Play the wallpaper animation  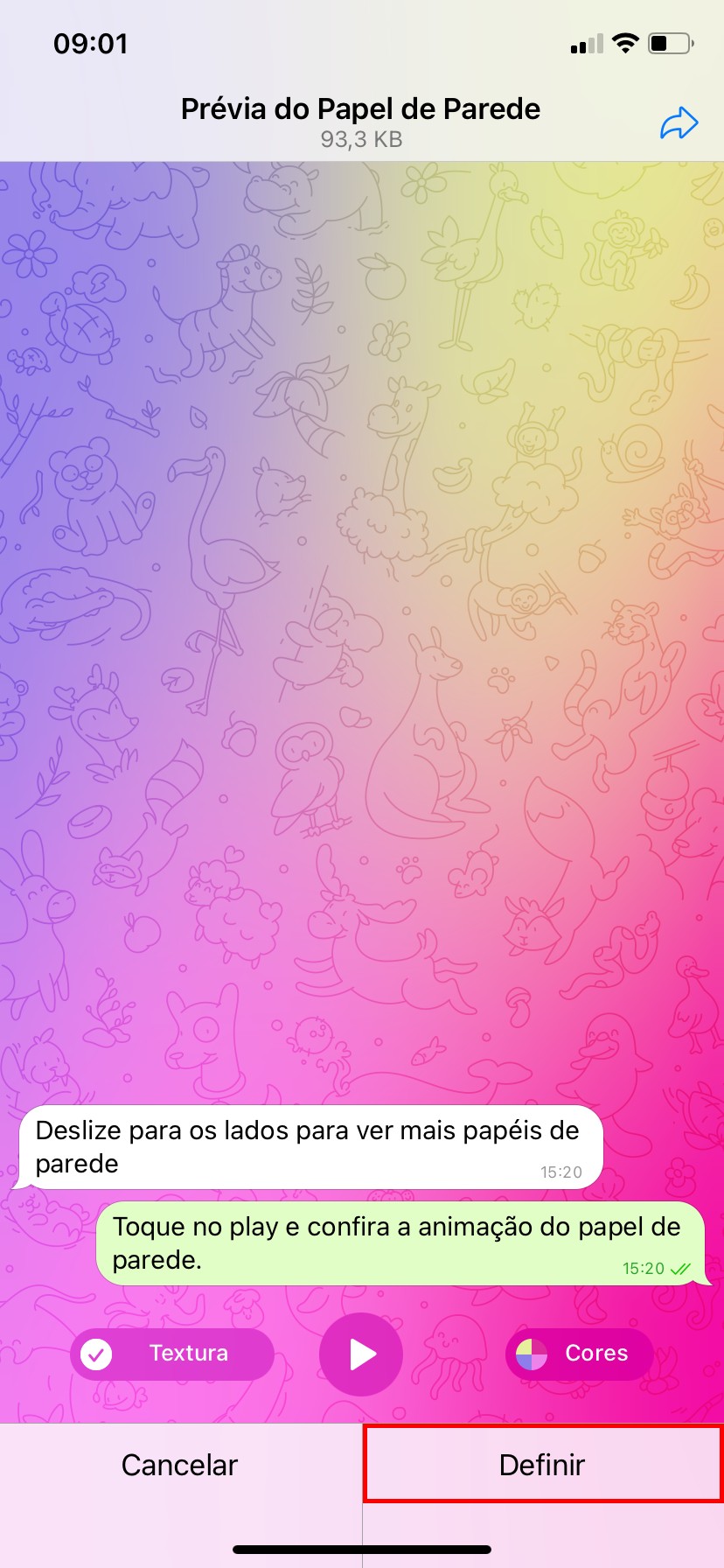click(361, 1354)
